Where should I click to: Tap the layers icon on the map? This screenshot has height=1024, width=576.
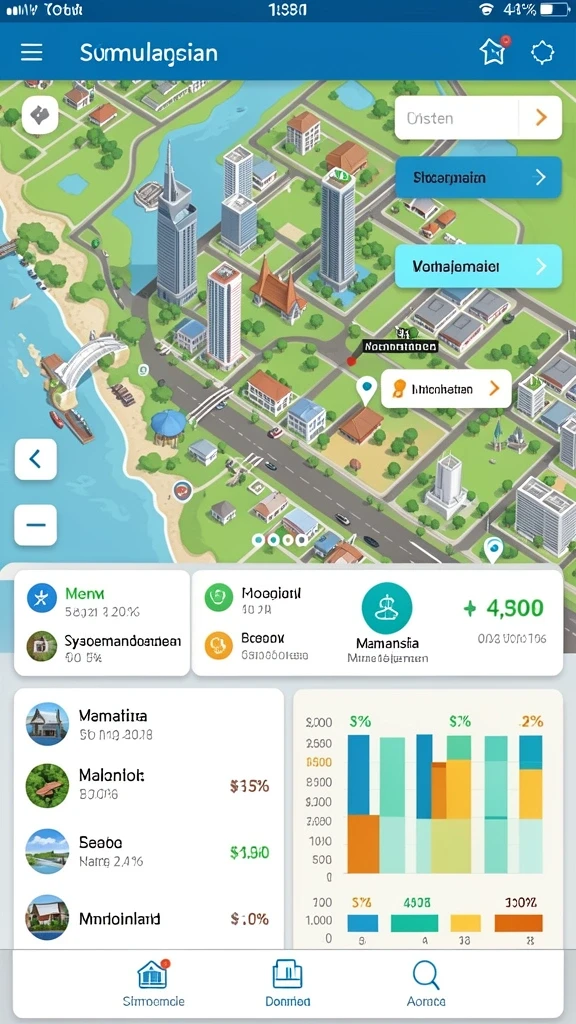point(40,115)
